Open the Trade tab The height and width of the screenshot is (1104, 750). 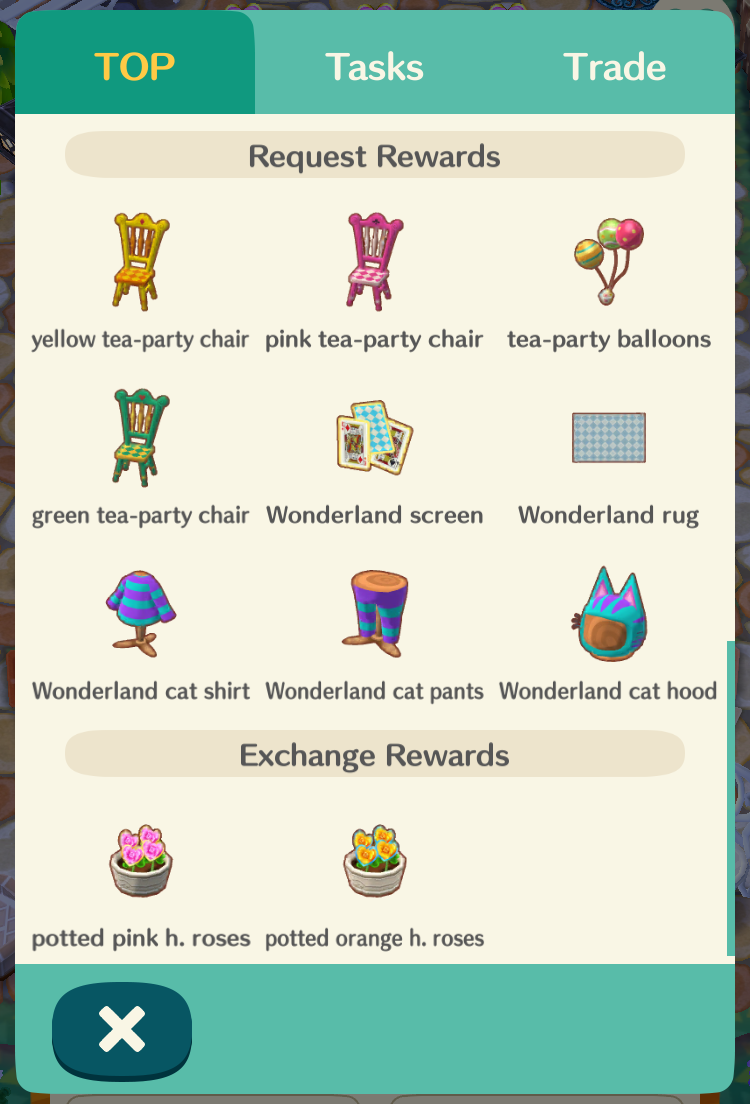point(614,67)
